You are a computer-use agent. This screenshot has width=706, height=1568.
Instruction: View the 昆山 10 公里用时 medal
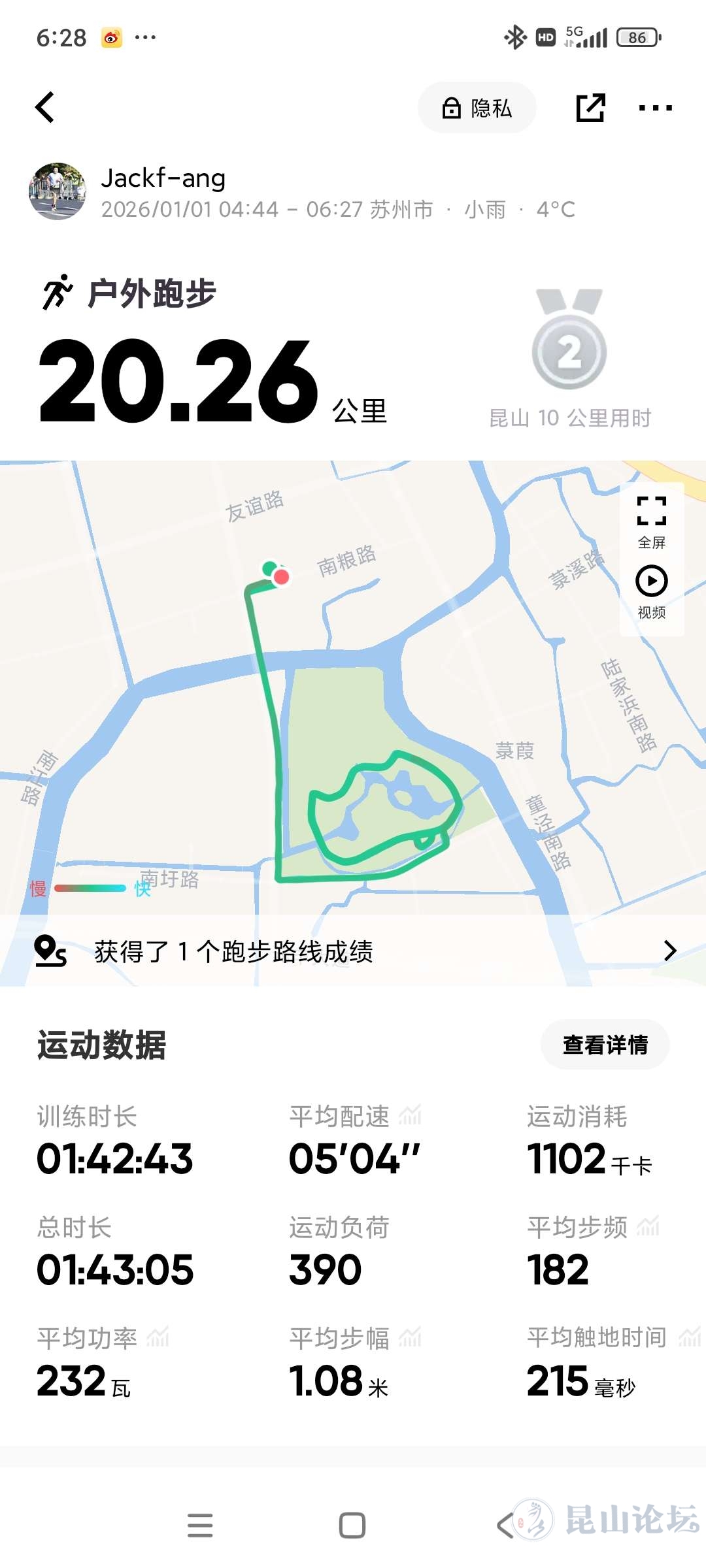click(x=569, y=341)
